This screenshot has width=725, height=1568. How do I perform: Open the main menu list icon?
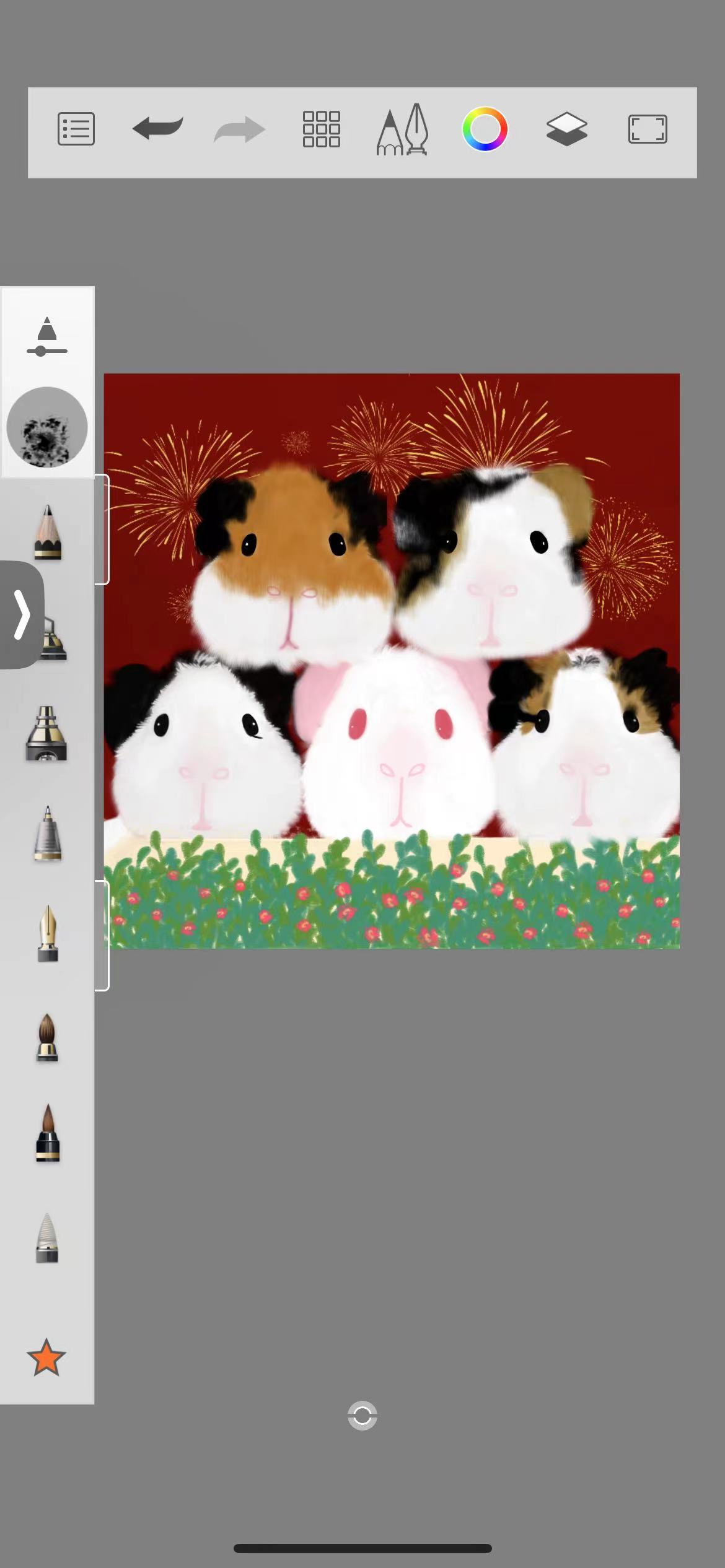pyautogui.click(x=76, y=129)
